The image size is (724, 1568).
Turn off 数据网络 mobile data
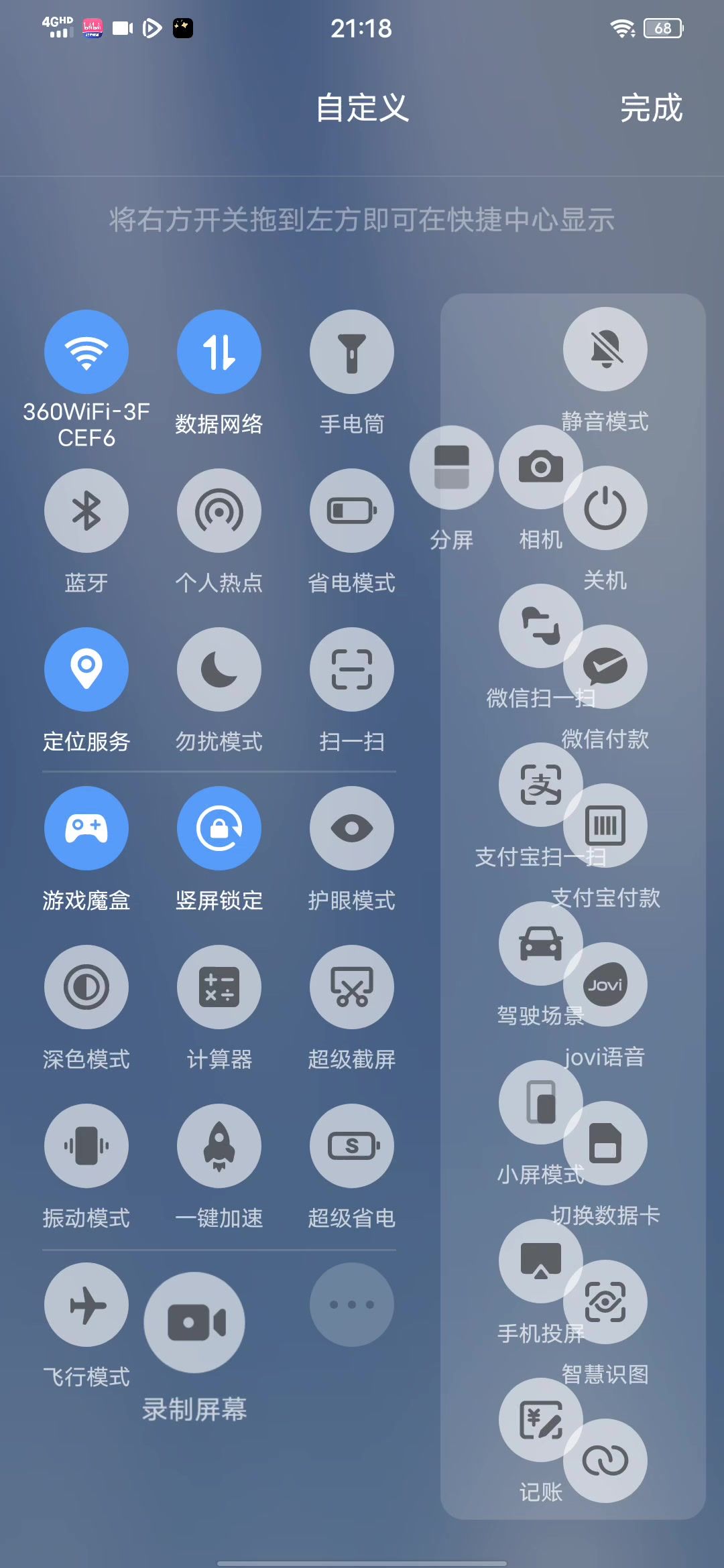[219, 352]
